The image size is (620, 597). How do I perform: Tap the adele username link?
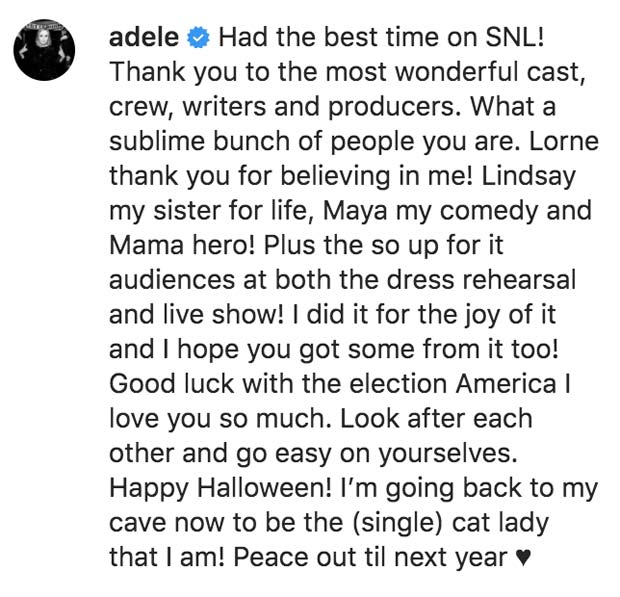pos(142,38)
